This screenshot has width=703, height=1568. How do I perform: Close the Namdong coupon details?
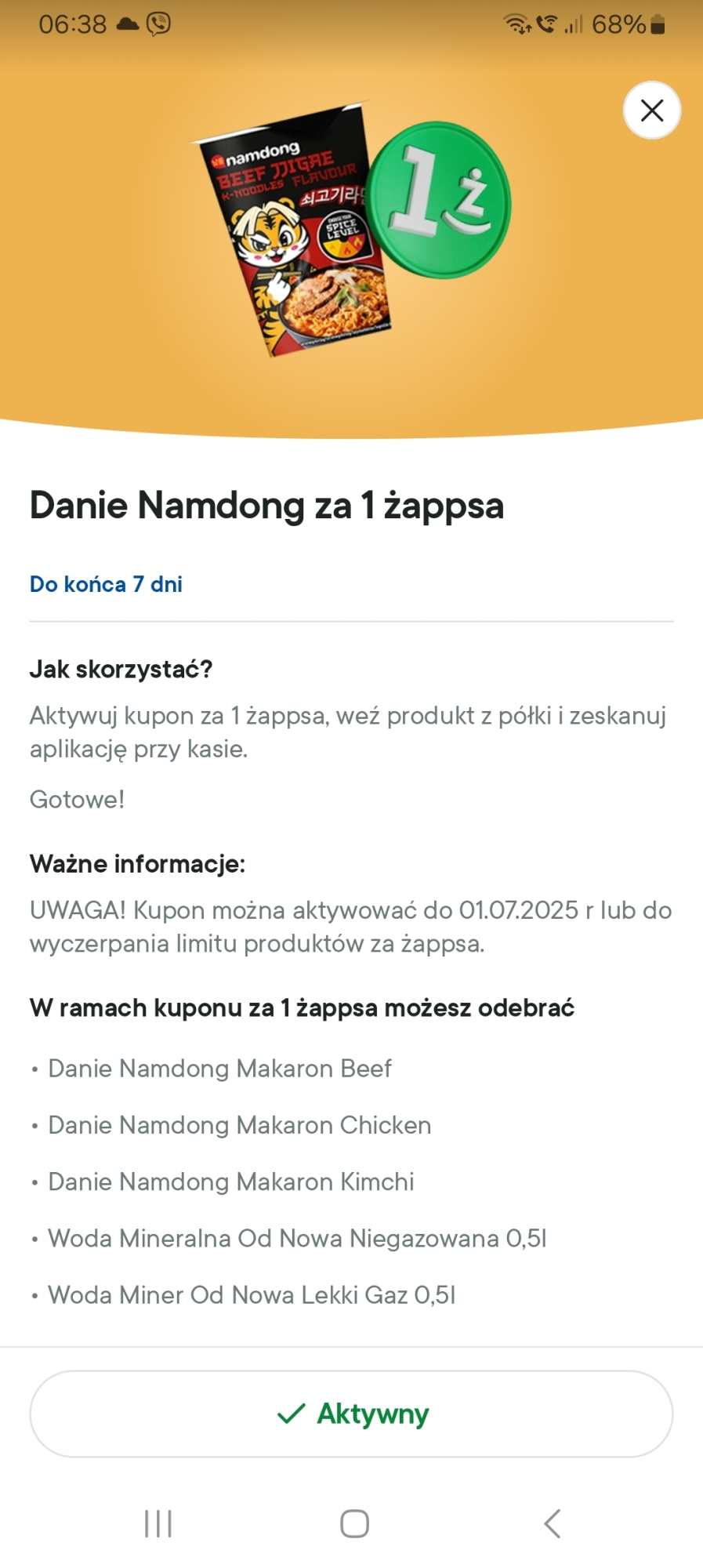tap(651, 111)
